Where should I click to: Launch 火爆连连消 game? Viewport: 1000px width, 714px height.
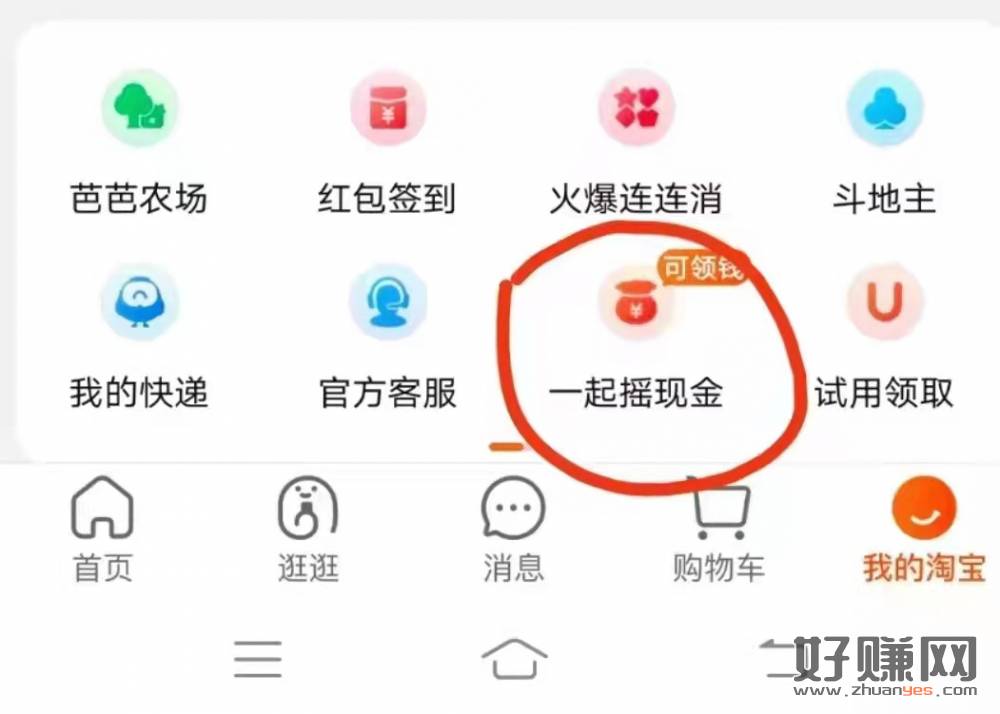(635, 108)
